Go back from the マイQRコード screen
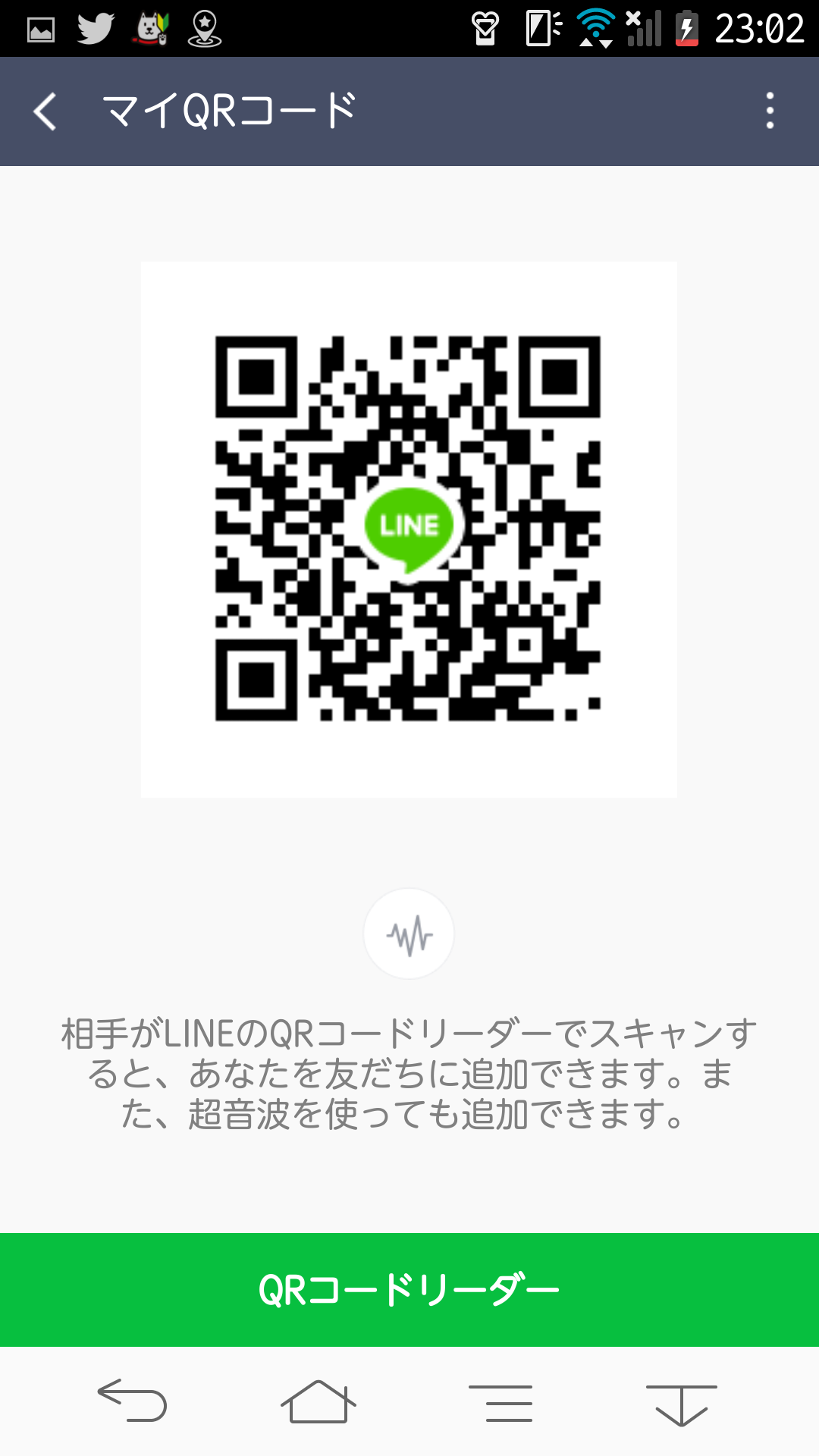 click(45, 111)
